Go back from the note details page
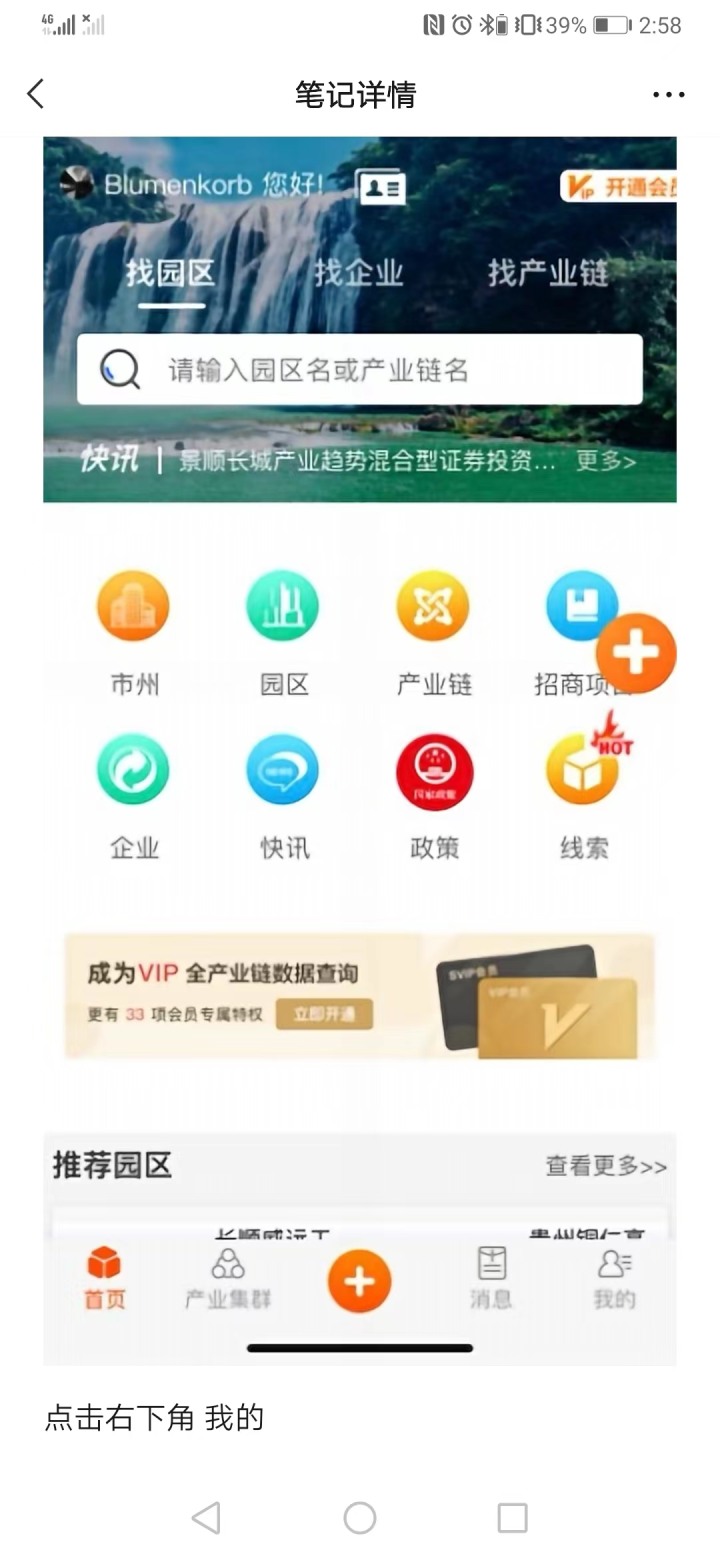Screen dimensions: 720x1560 click(x=36, y=94)
